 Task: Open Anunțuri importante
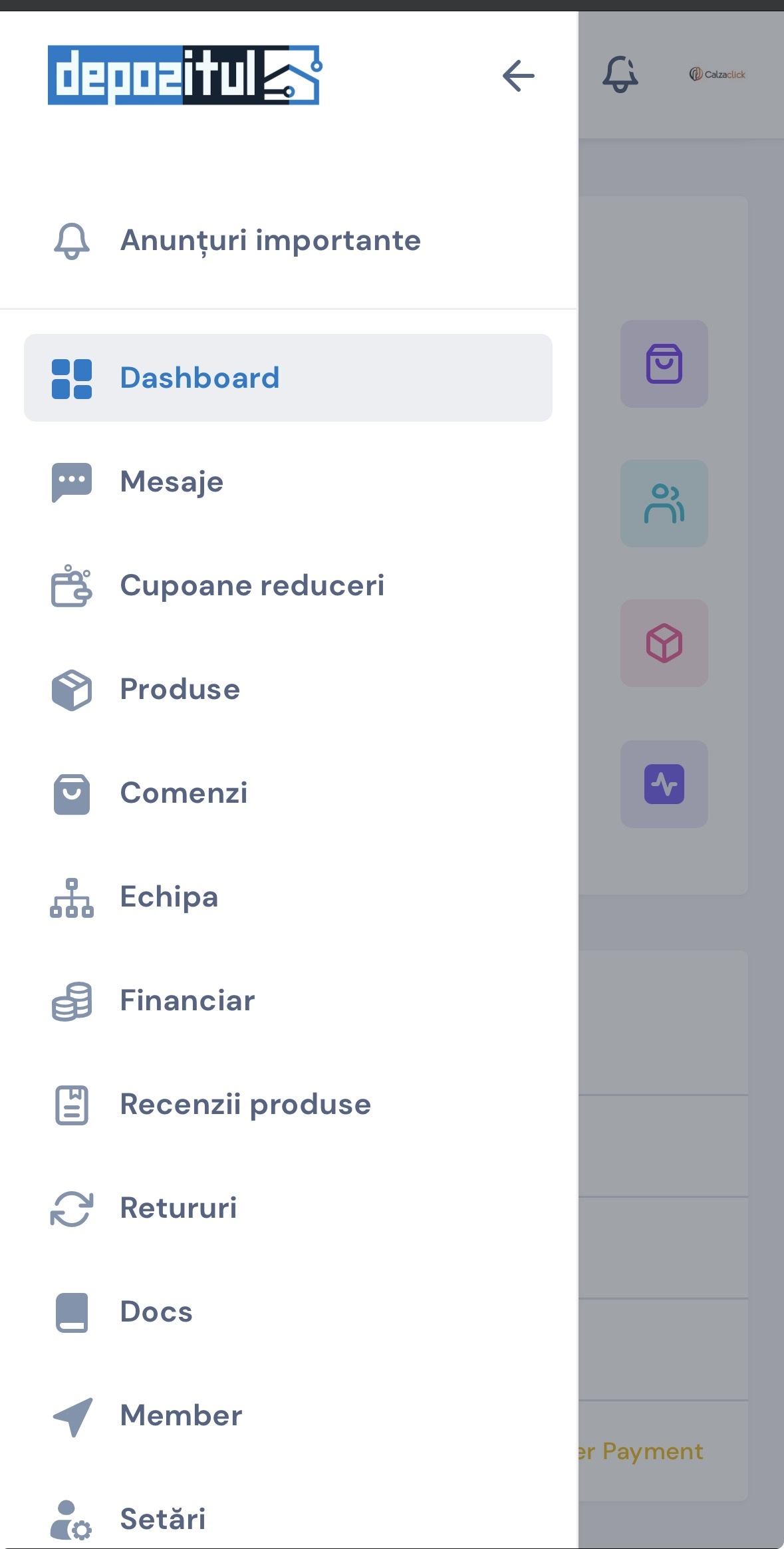[x=270, y=241]
